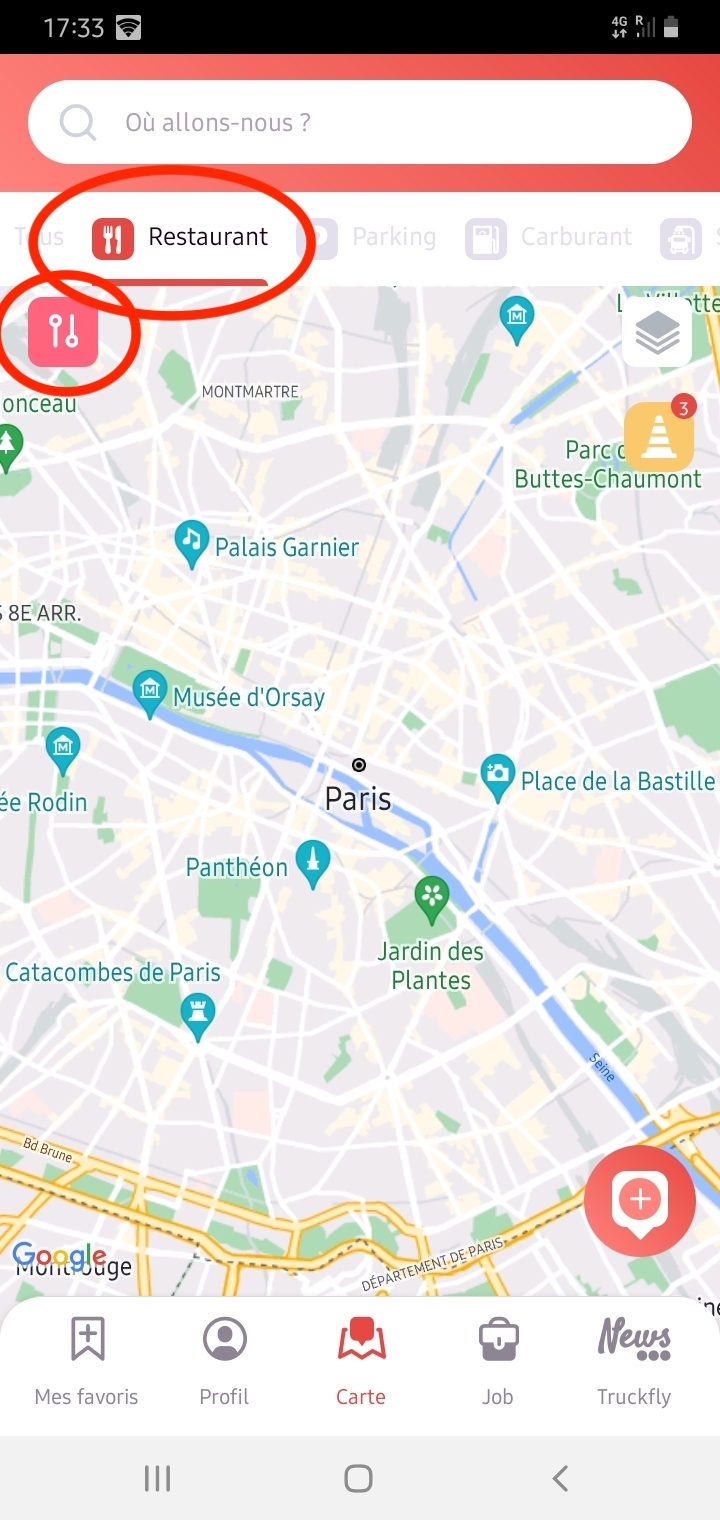Screen dimensions: 720x1520
Task: Open the pink filter settings button
Action: tap(64, 331)
